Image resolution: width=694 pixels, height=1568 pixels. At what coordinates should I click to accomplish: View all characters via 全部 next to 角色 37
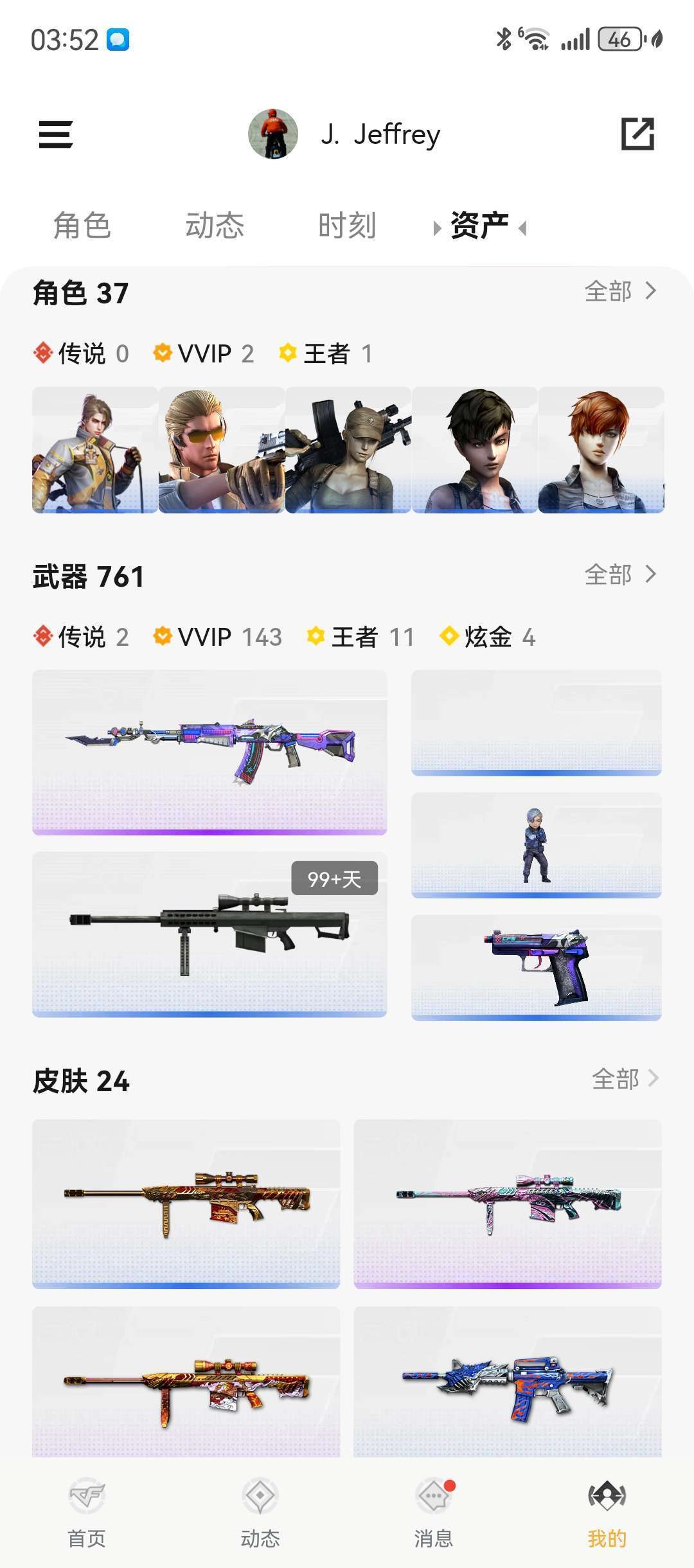tap(620, 292)
